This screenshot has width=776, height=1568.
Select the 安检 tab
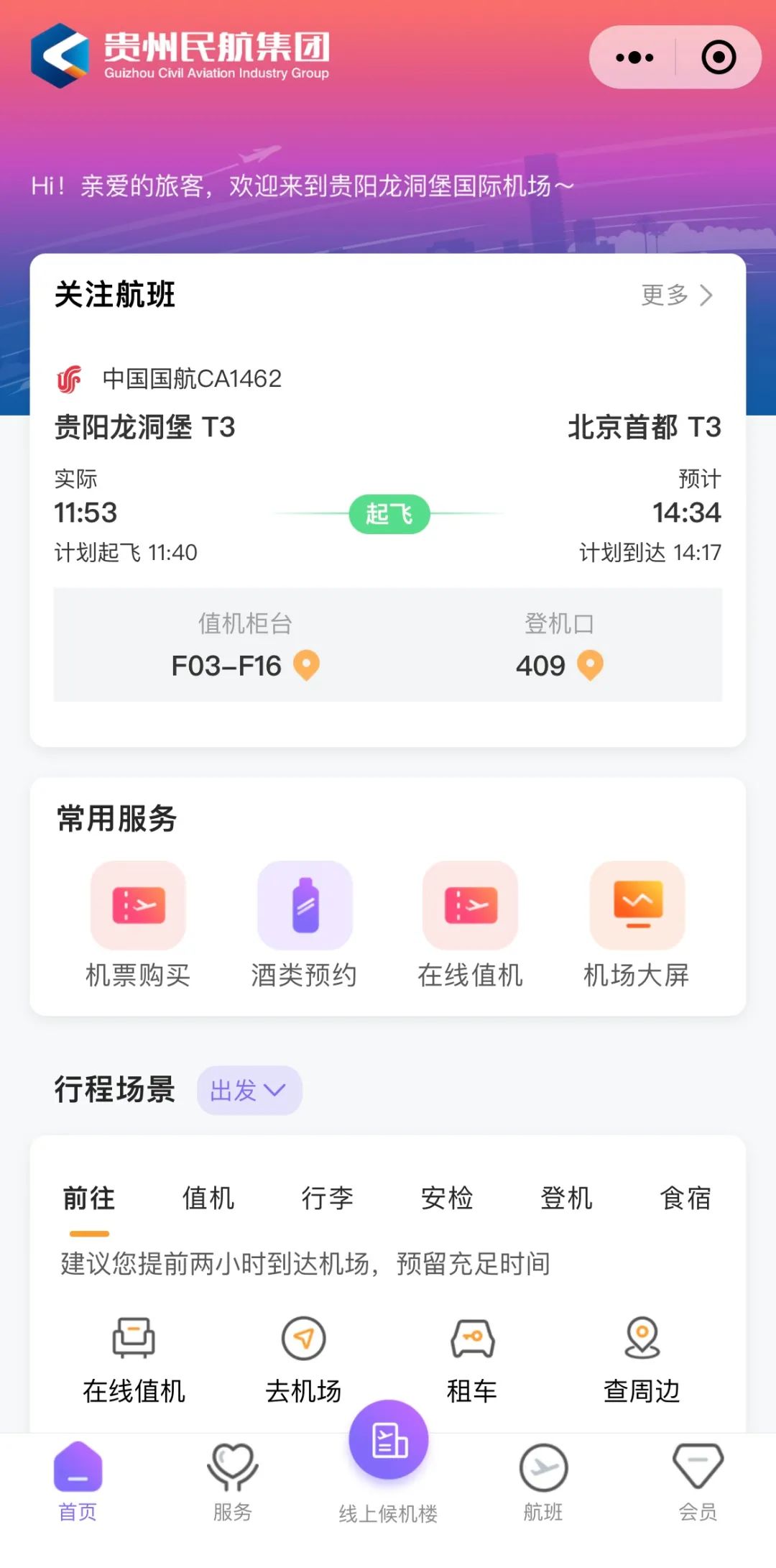[x=447, y=1198]
